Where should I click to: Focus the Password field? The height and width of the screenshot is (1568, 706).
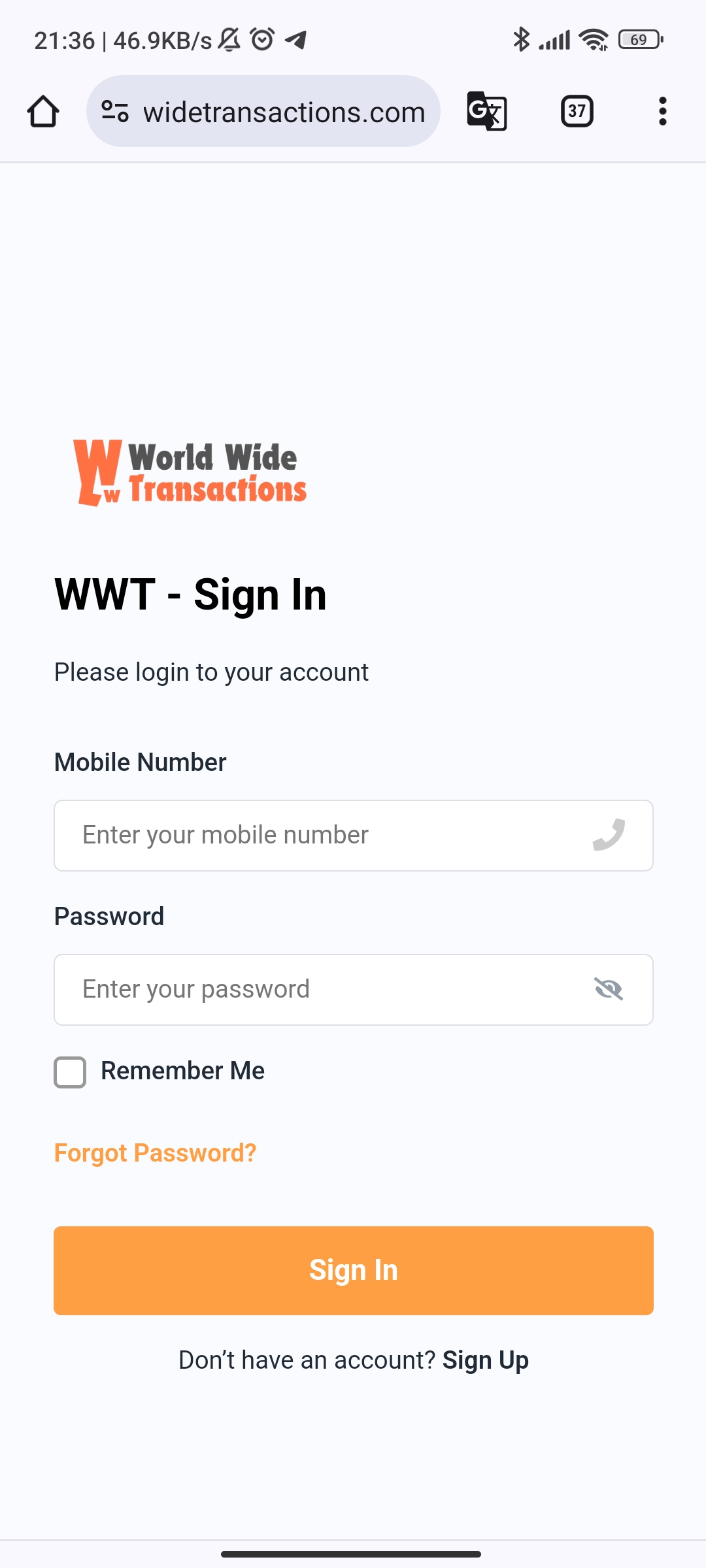[x=354, y=990]
